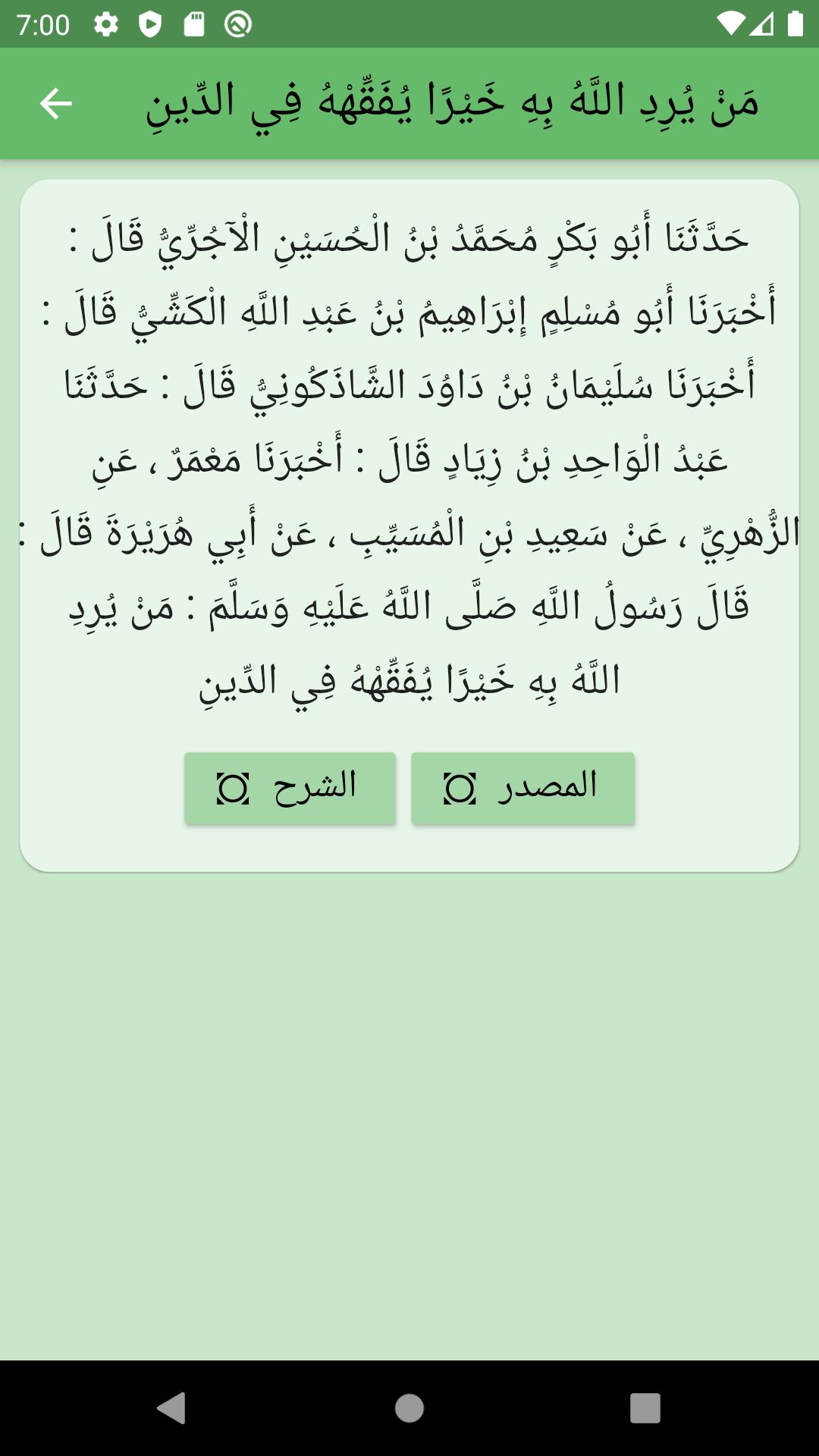Tap the system home button
The image size is (819, 1456).
409,1408
